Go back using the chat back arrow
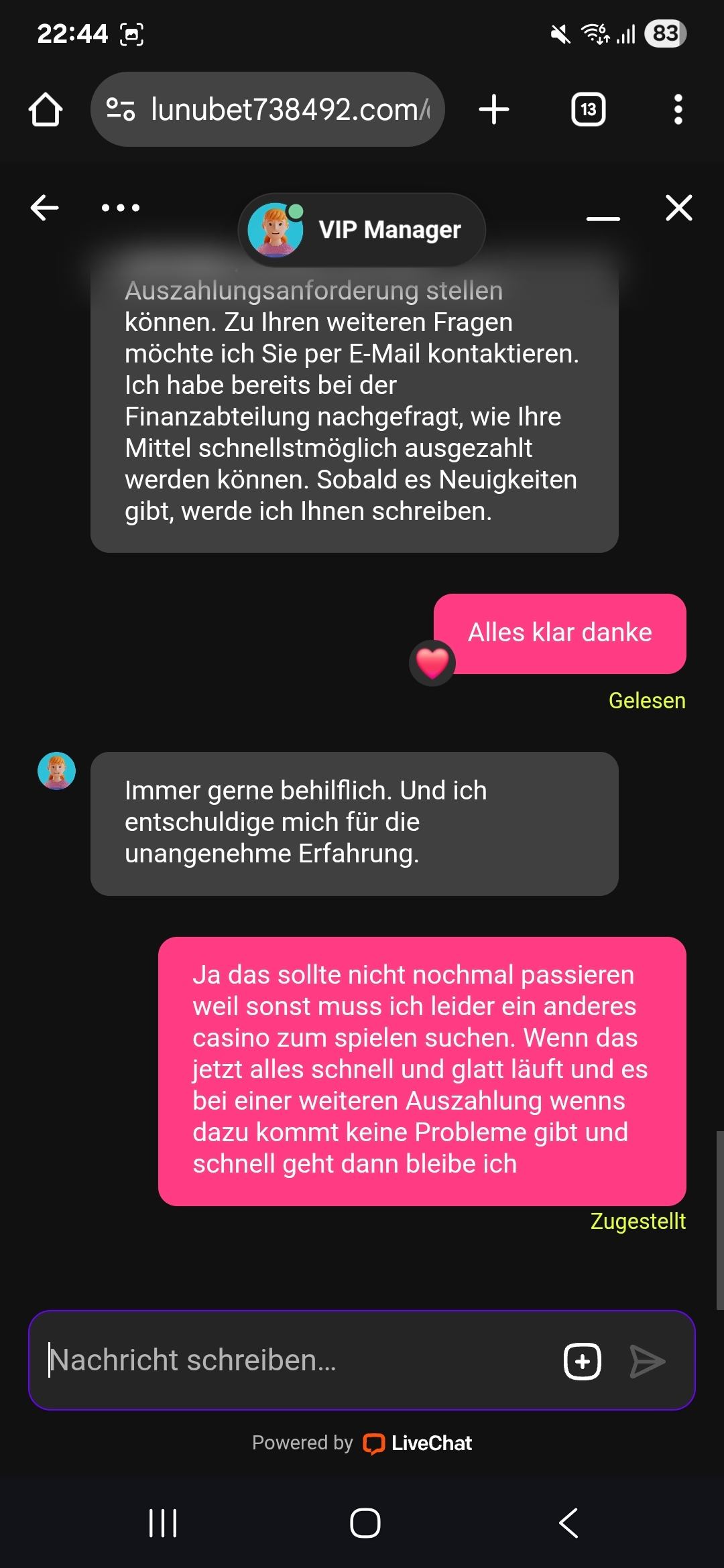Image resolution: width=724 pixels, height=1568 pixels. 45,208
